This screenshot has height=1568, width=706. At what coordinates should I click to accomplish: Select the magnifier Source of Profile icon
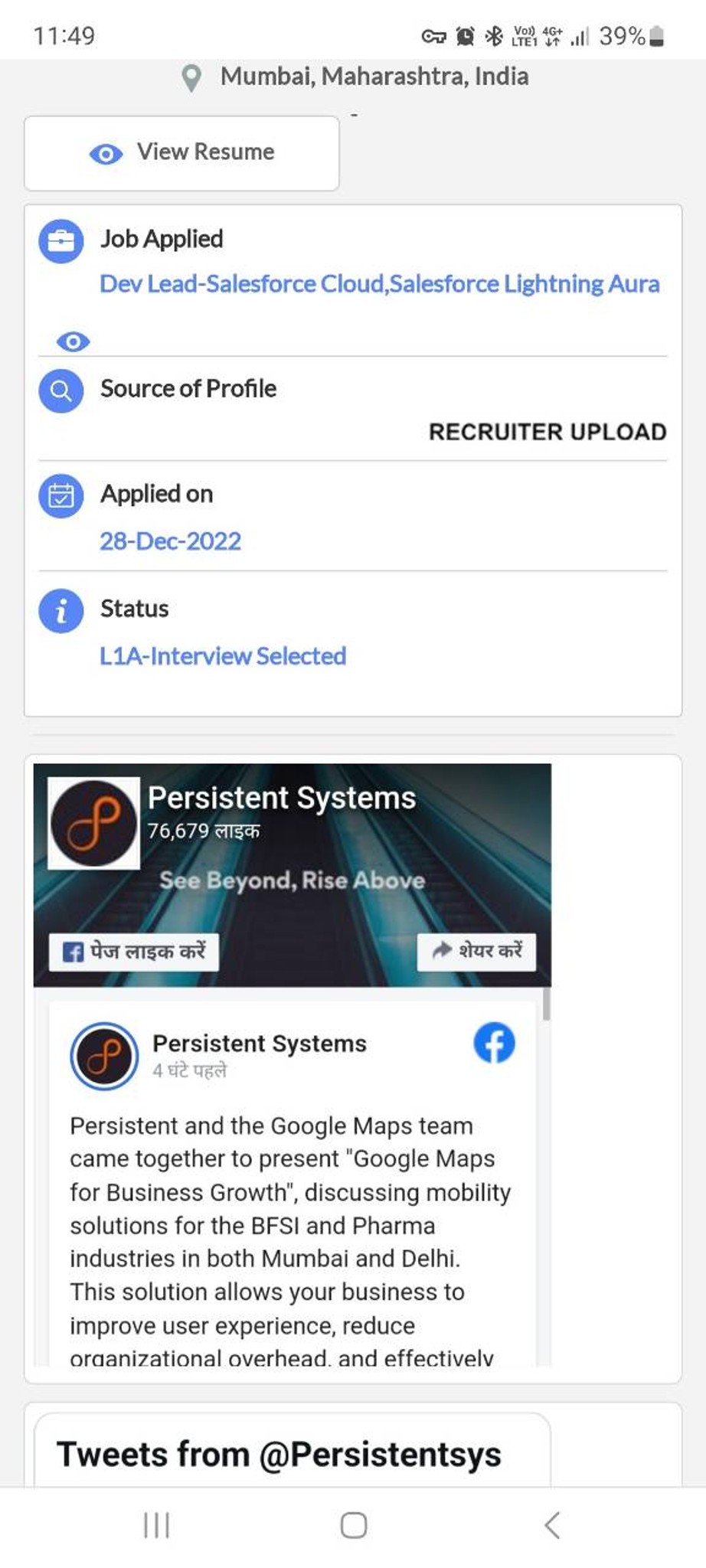tap(61, 390)
